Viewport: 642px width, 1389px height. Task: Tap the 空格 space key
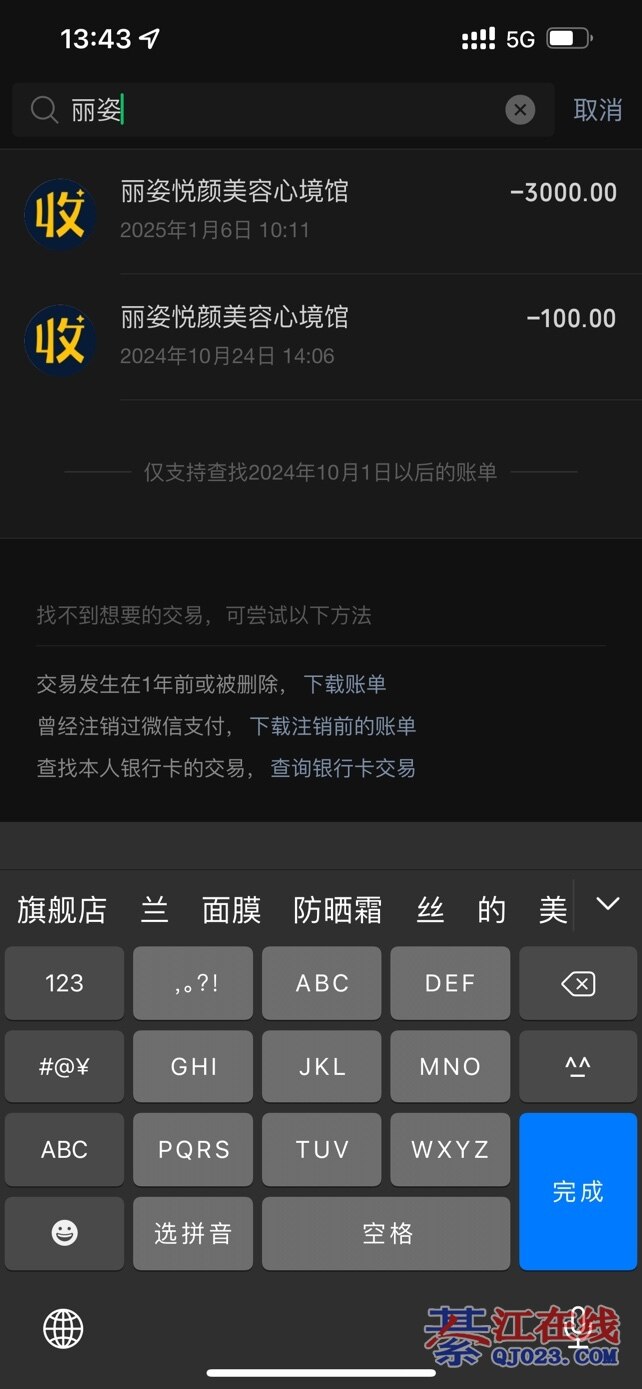[x=386, y=1233]
